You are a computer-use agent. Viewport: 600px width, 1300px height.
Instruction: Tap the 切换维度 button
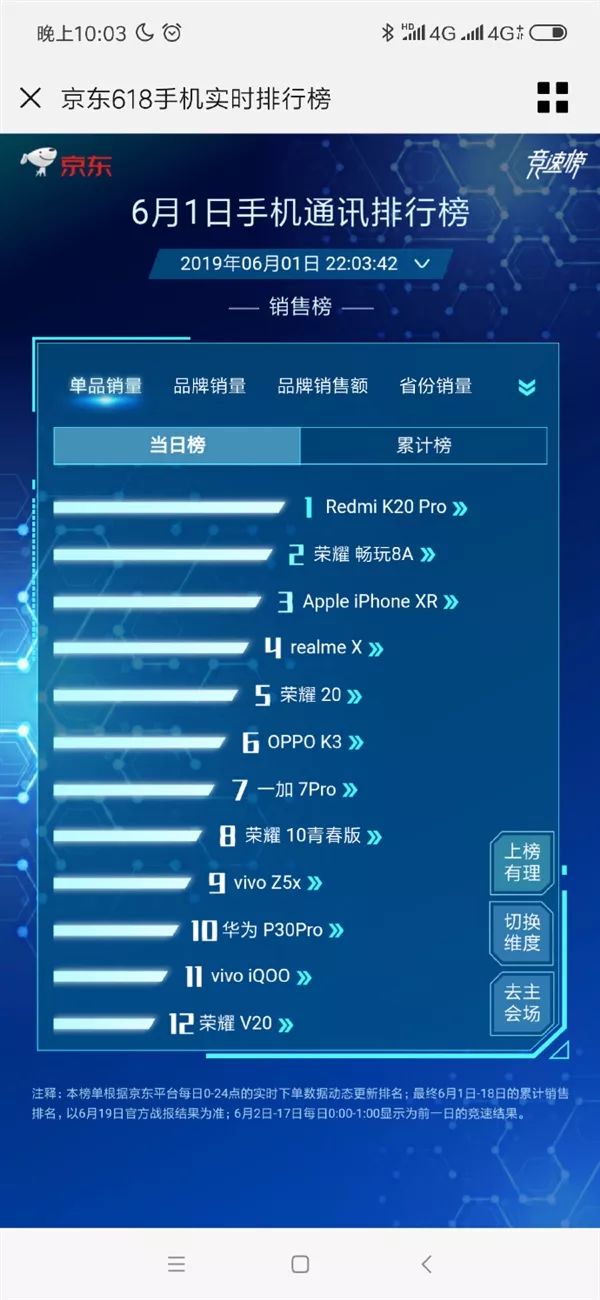522,933
